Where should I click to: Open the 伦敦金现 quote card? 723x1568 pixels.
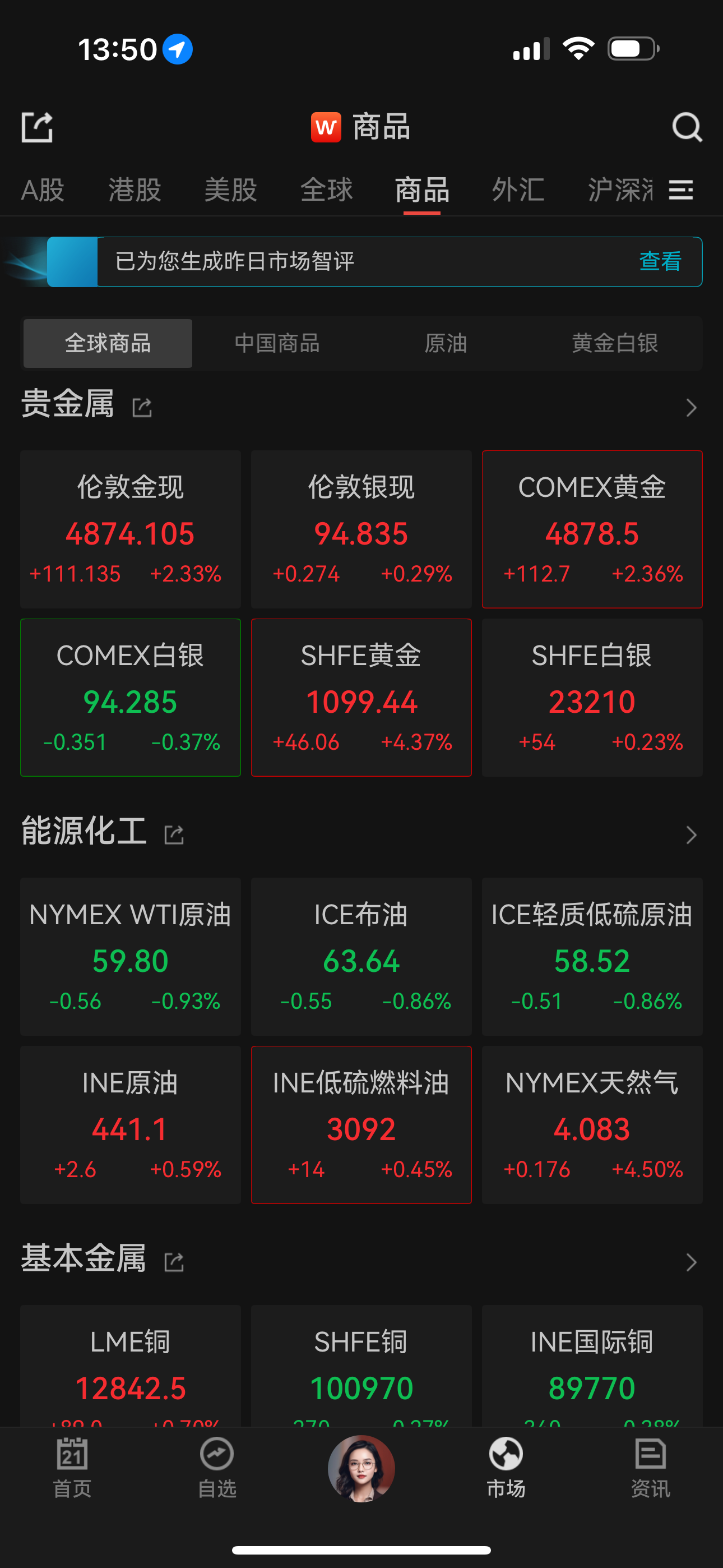[130, 529]
